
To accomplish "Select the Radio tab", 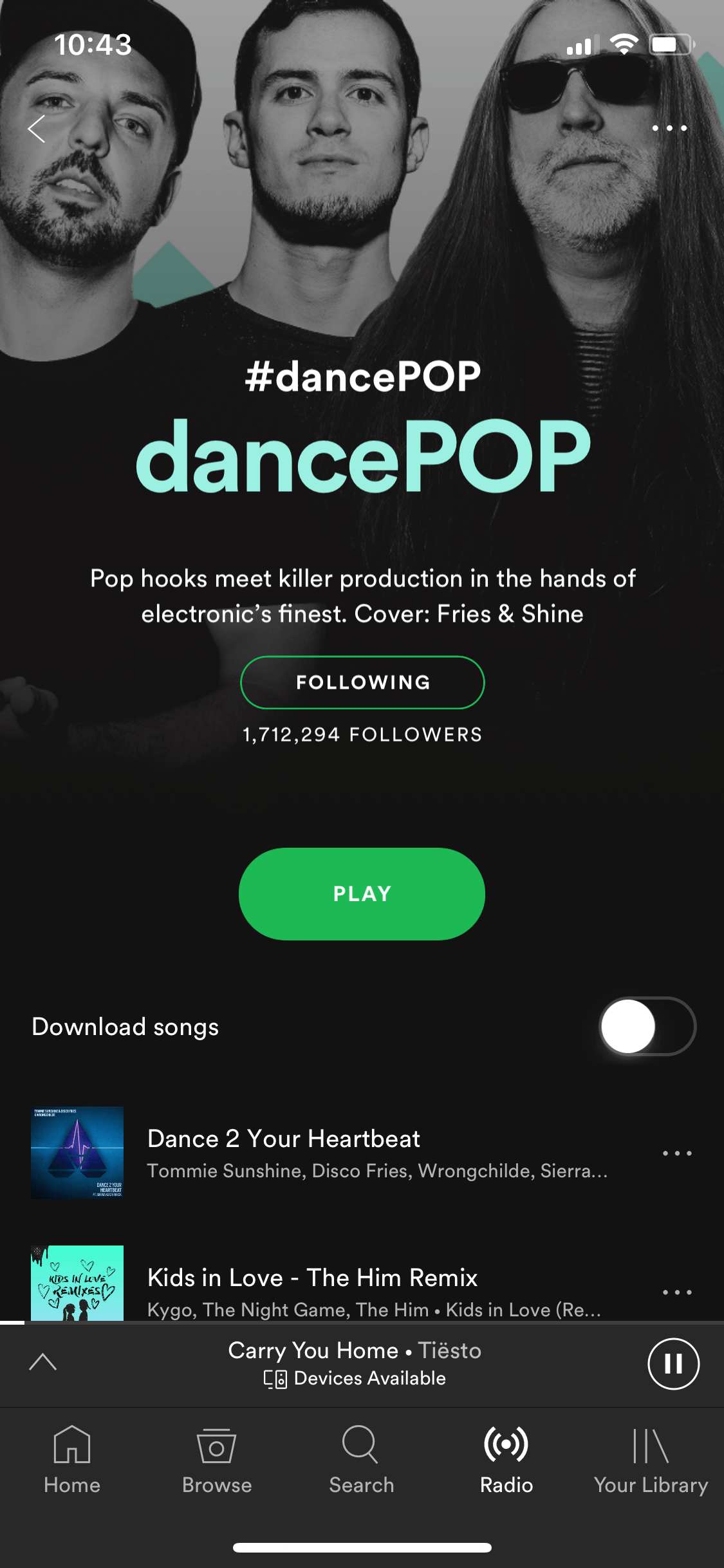I will pyautogui.click(x=506, y=1459).
